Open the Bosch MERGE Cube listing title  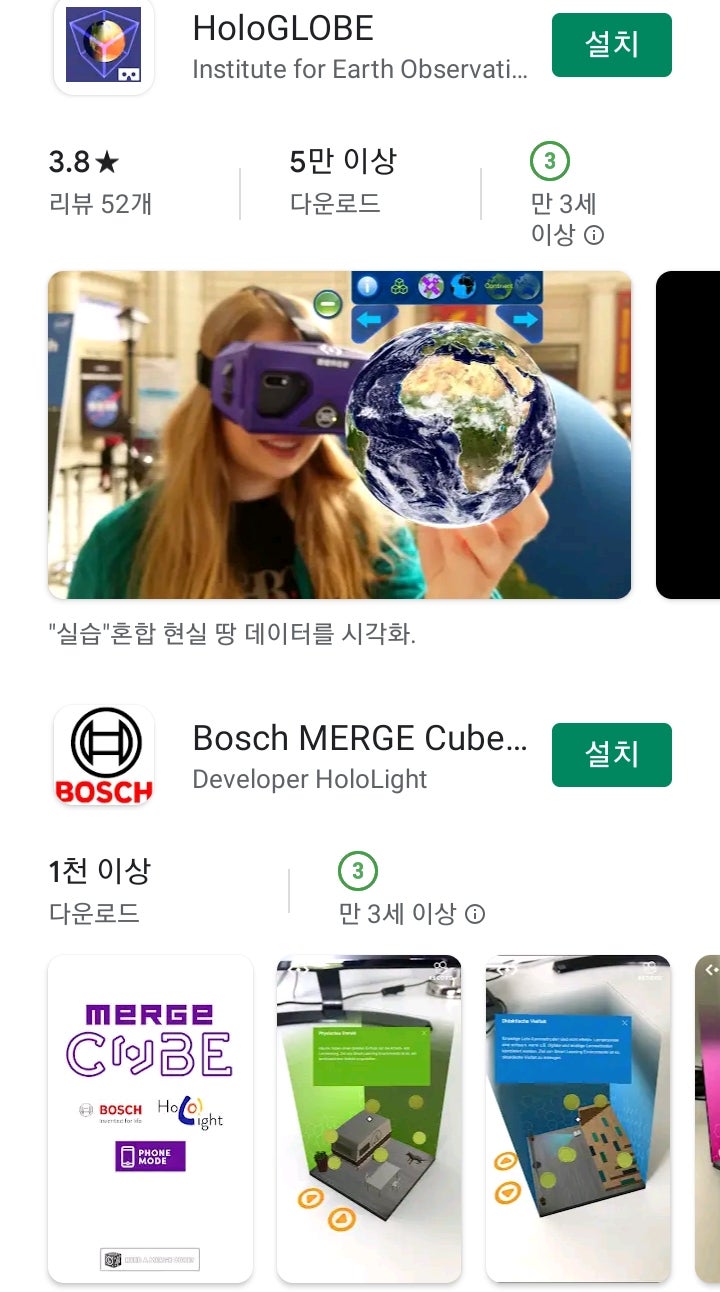[359, 738]
